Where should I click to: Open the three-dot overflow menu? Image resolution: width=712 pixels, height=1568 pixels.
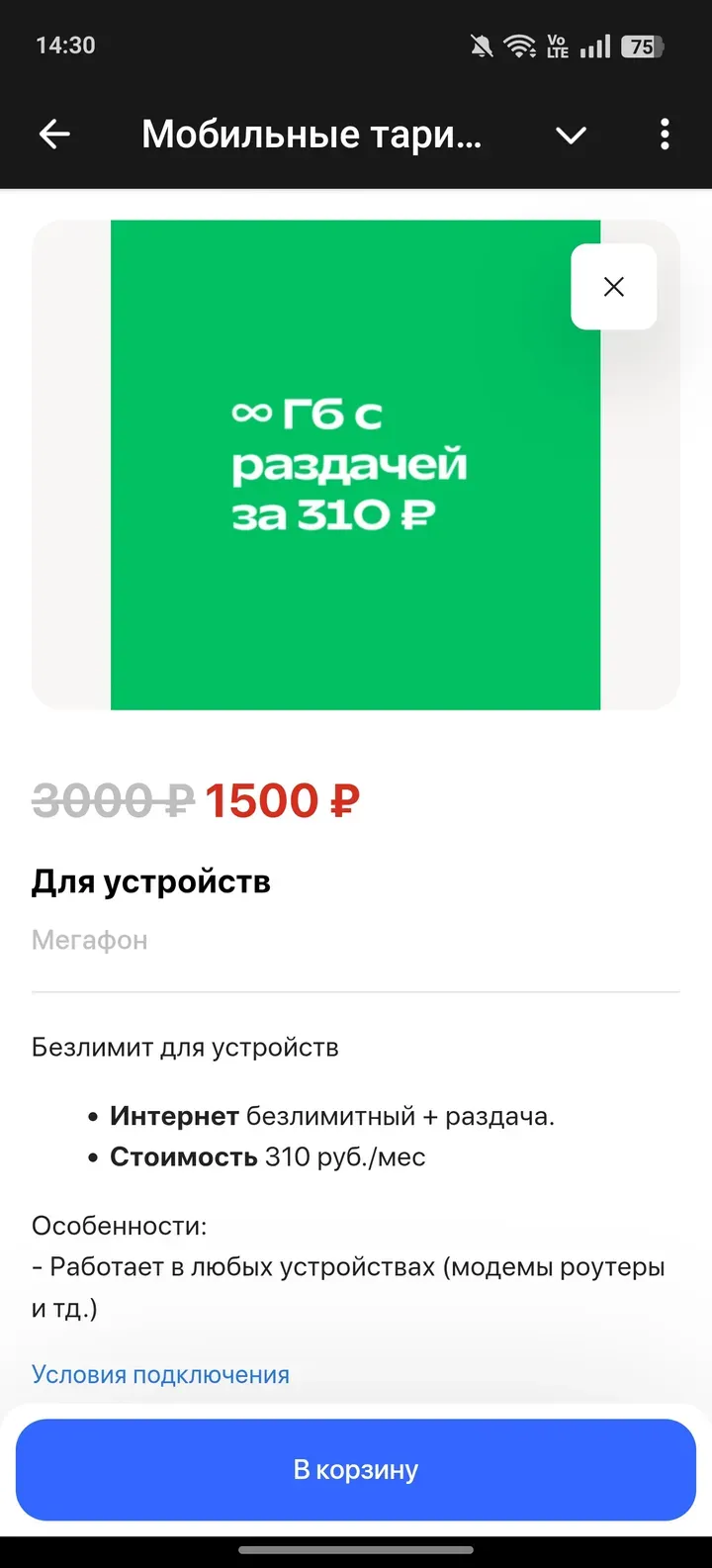click(665, 135)
